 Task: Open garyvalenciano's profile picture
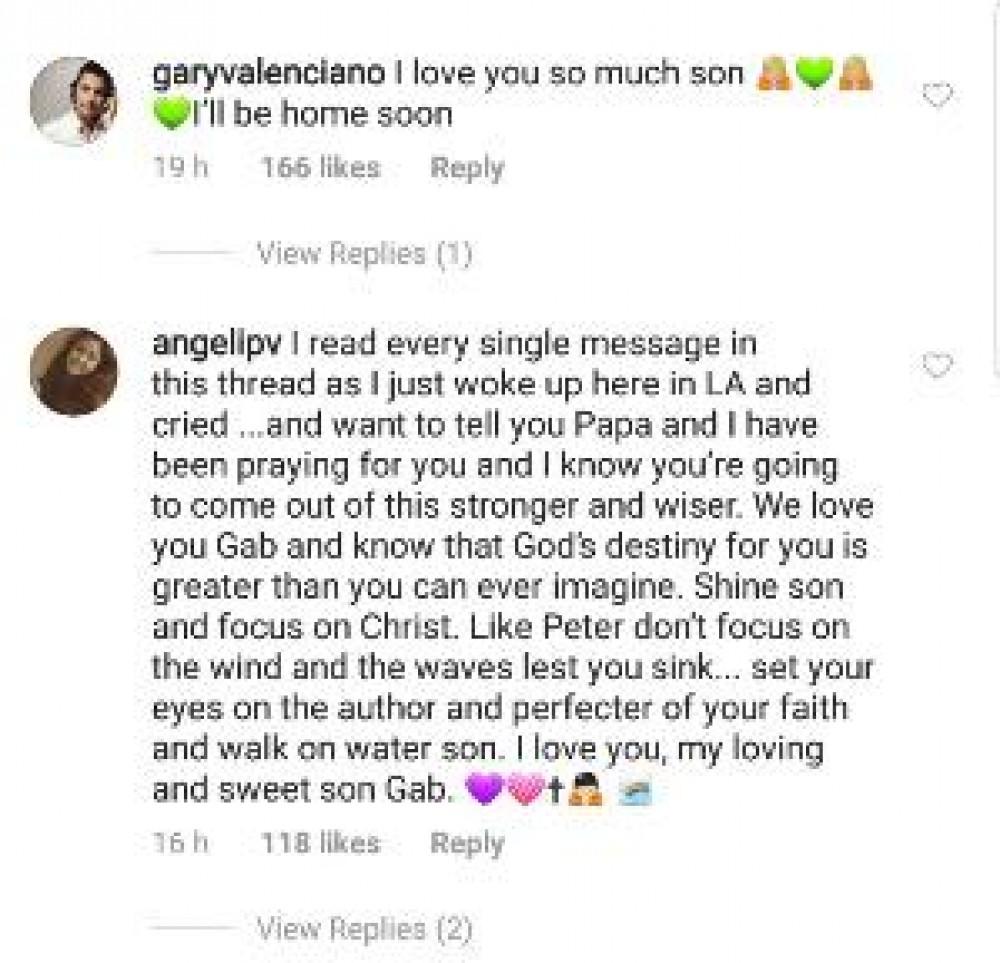(74, 101)
